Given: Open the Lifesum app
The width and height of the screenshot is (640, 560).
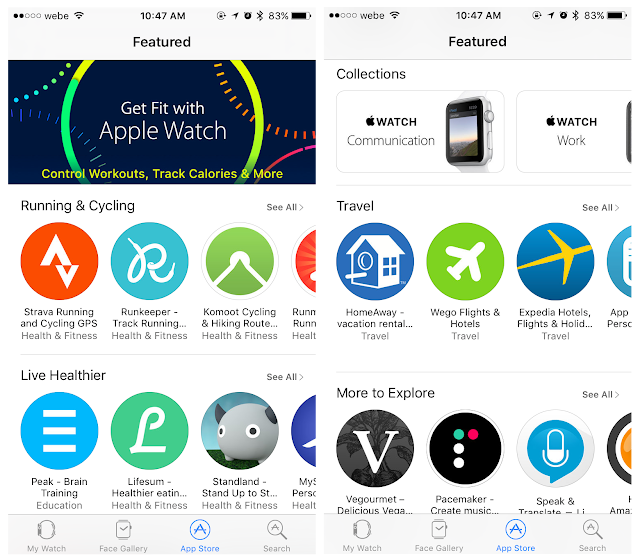Looking at the screenshot, I should (149, 431).
